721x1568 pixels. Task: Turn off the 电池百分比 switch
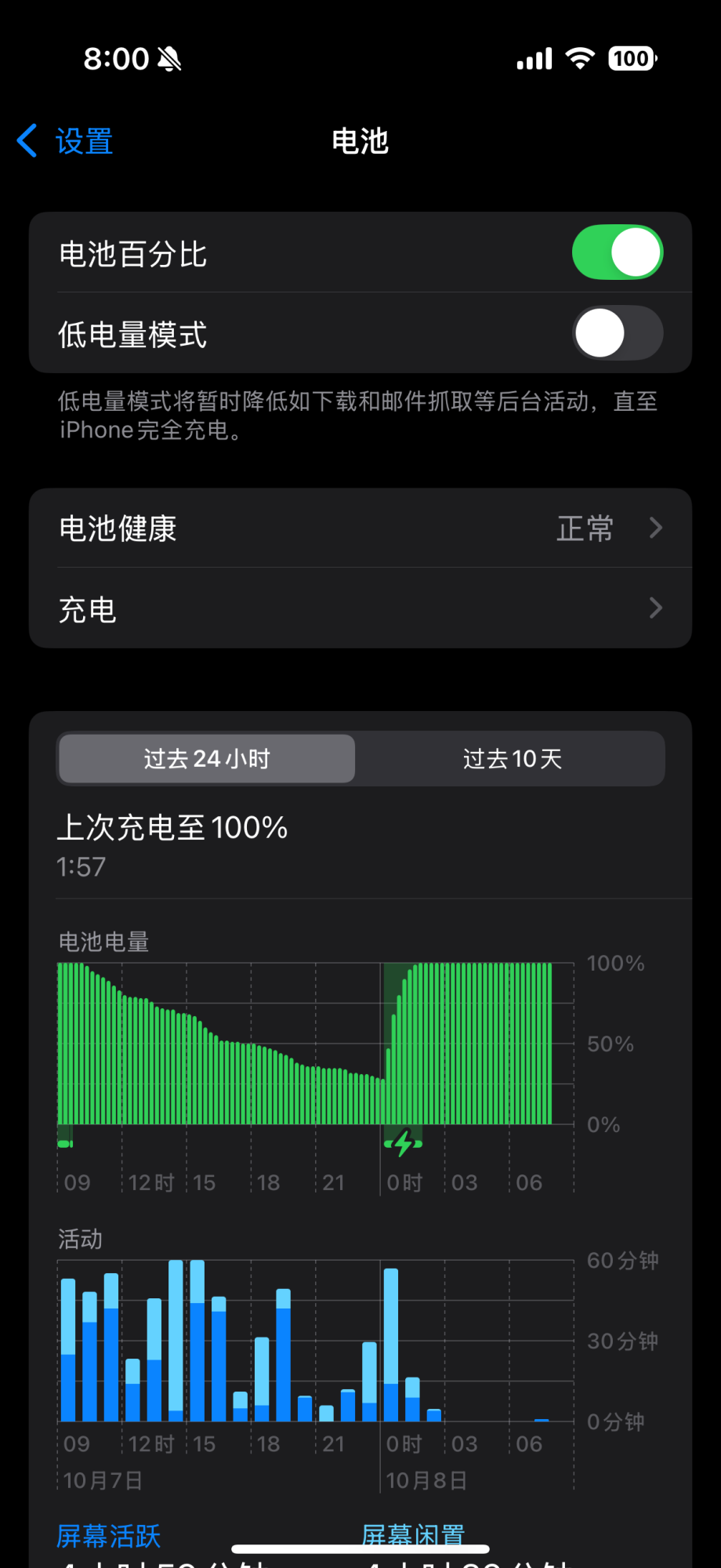tap(617, 252)
